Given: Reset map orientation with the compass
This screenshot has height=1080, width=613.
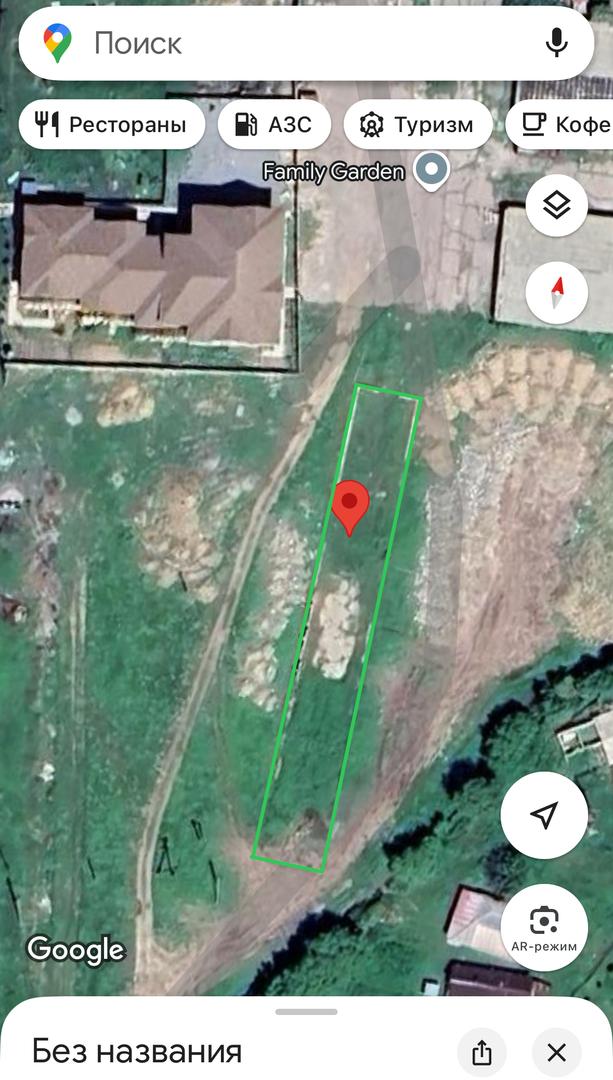Looking at the screenshot, I should 556,293.
